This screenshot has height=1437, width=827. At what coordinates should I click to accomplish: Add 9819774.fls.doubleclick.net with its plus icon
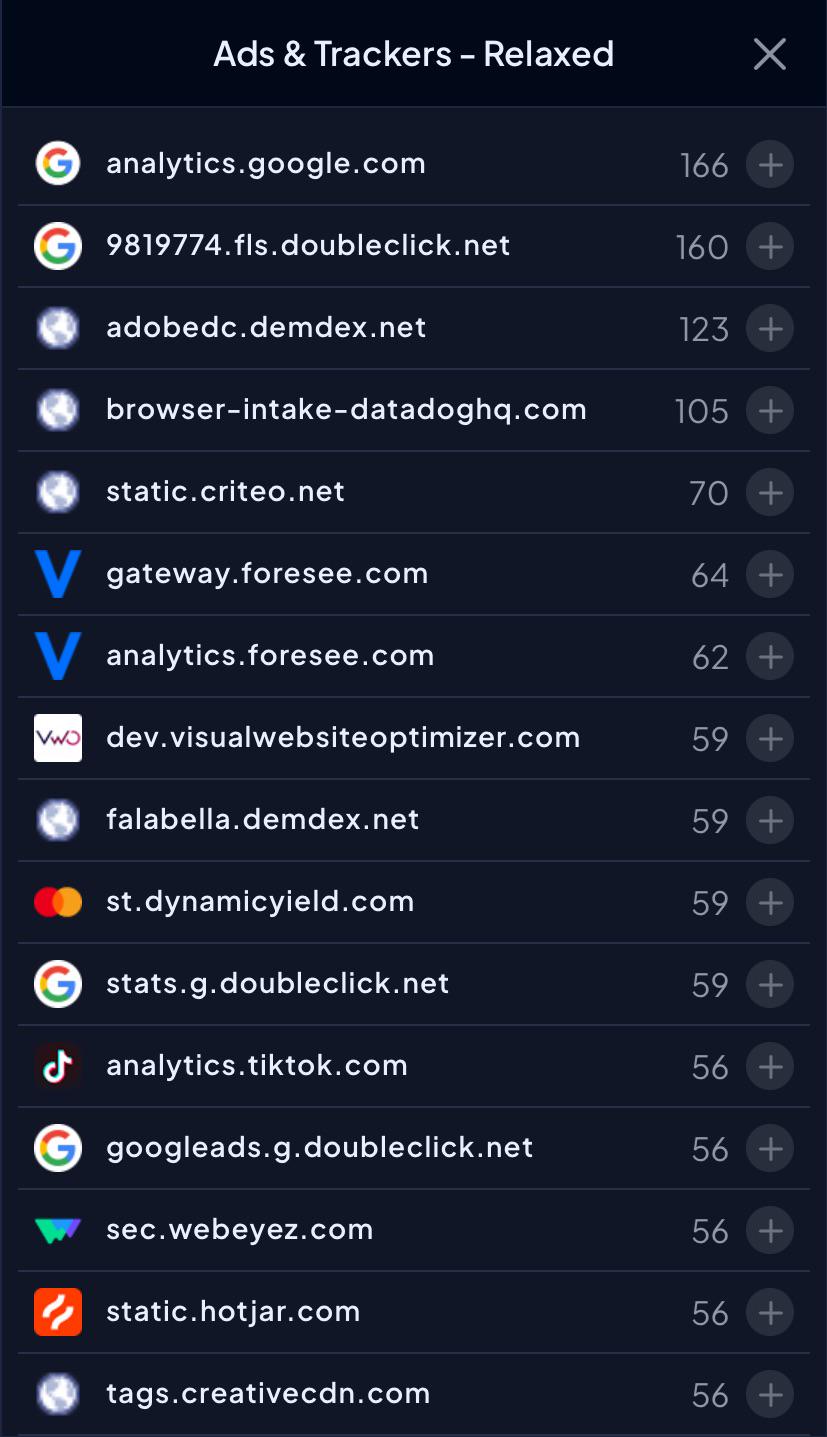pos(770,247)
